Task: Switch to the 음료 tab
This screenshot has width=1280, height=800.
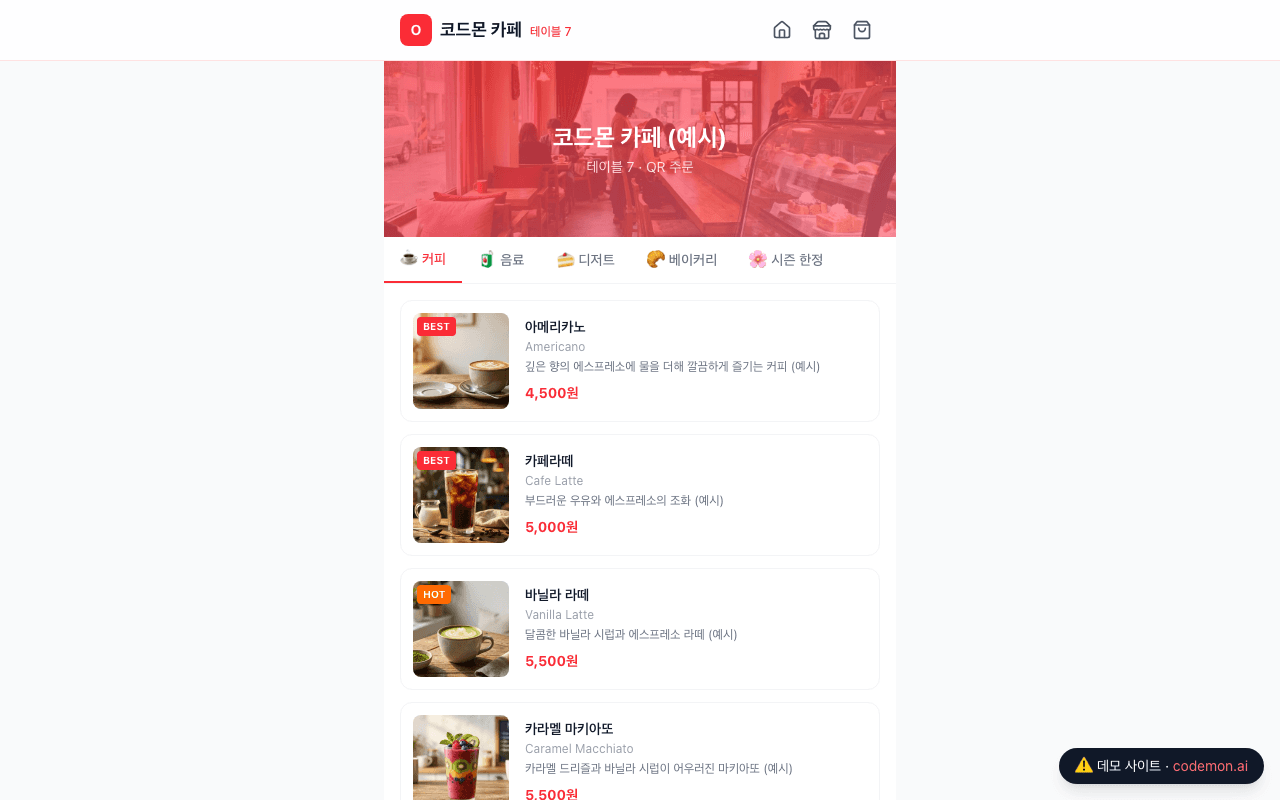Action: tap(501, 259)
